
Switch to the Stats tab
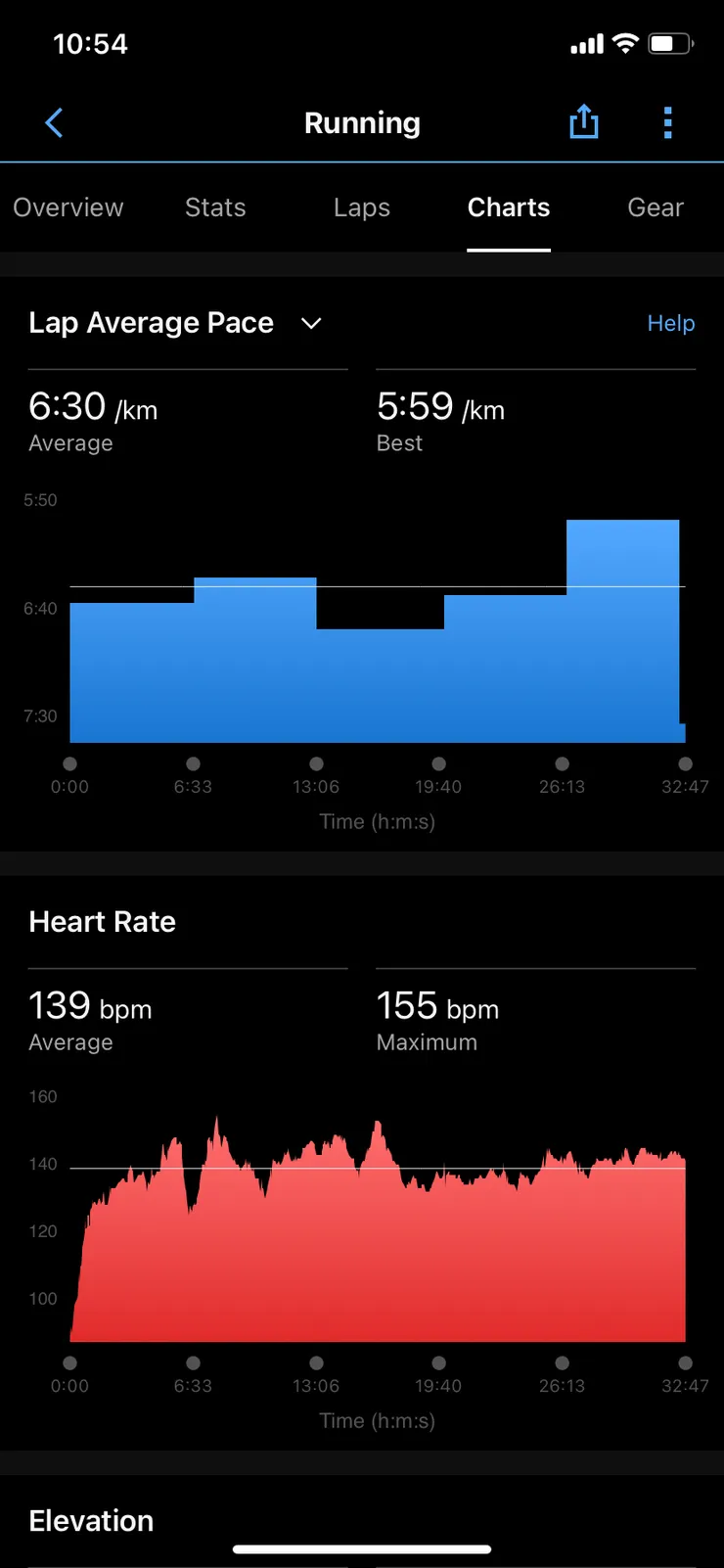click(x=215, y=208)
